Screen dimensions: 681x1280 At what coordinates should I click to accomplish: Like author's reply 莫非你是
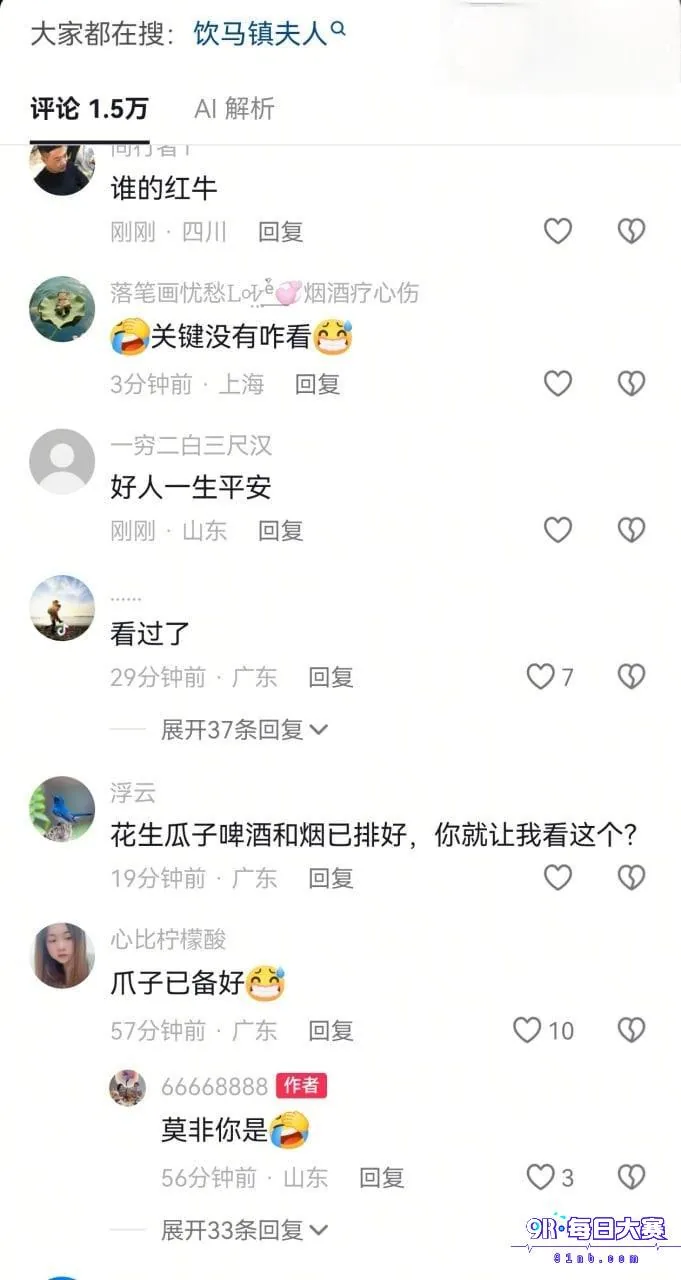[550, 1178]
